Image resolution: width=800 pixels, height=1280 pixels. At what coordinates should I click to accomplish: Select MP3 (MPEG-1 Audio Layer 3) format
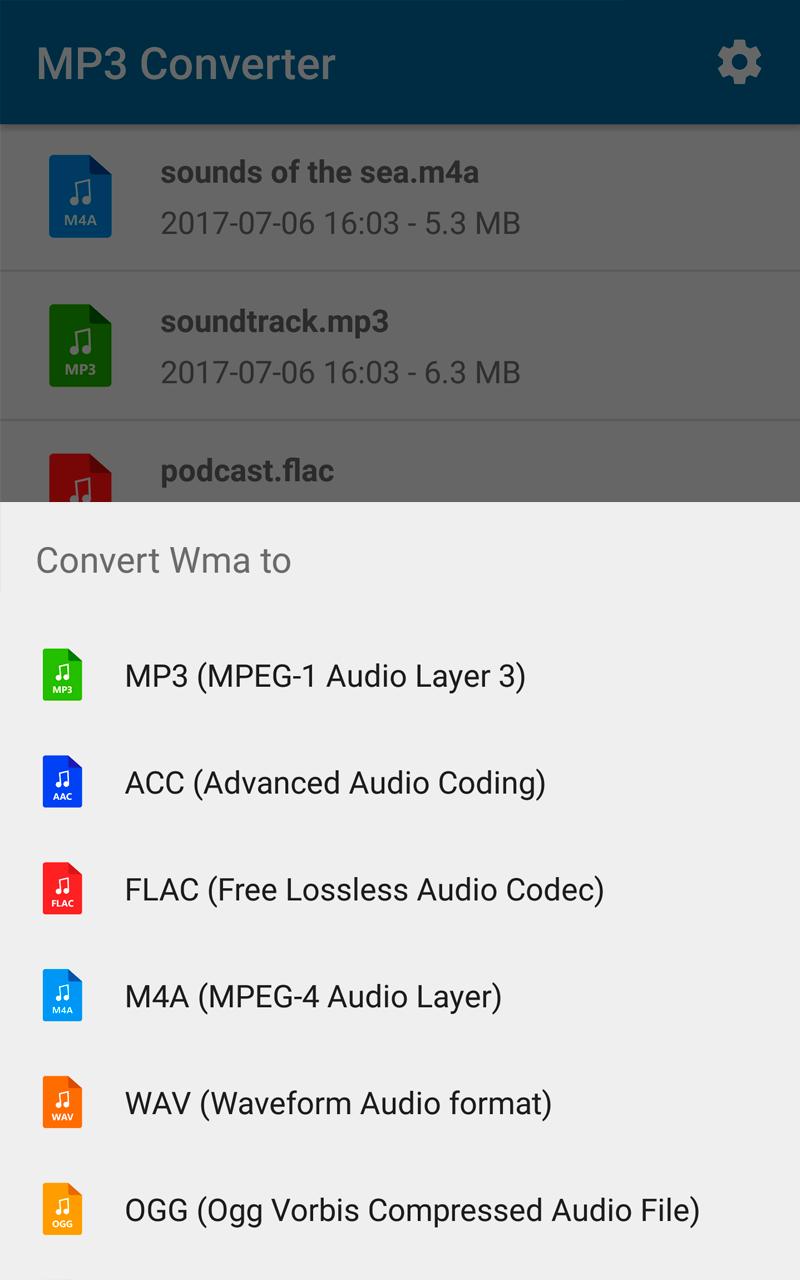400,676
